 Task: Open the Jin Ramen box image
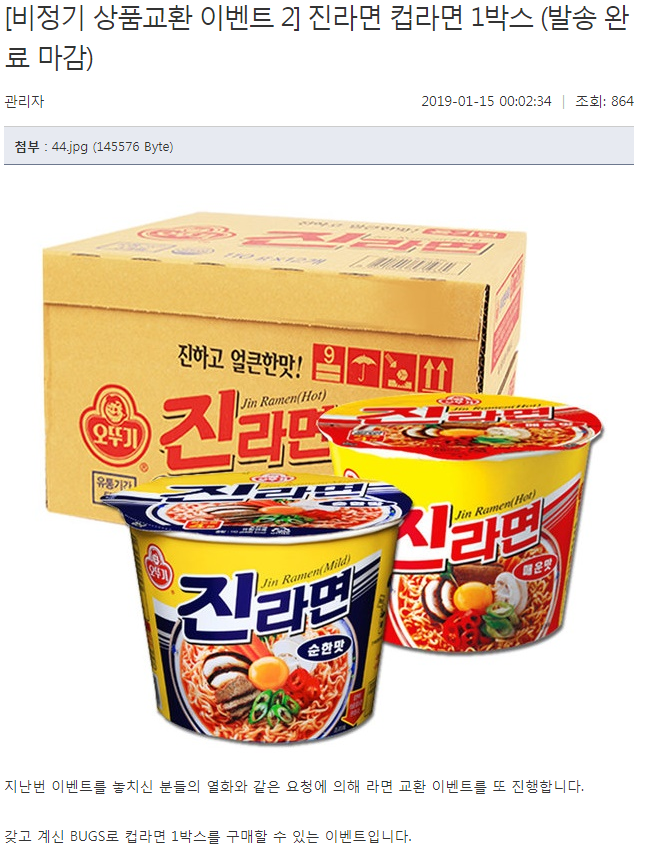pyautogui.click(x=323, y=477)
